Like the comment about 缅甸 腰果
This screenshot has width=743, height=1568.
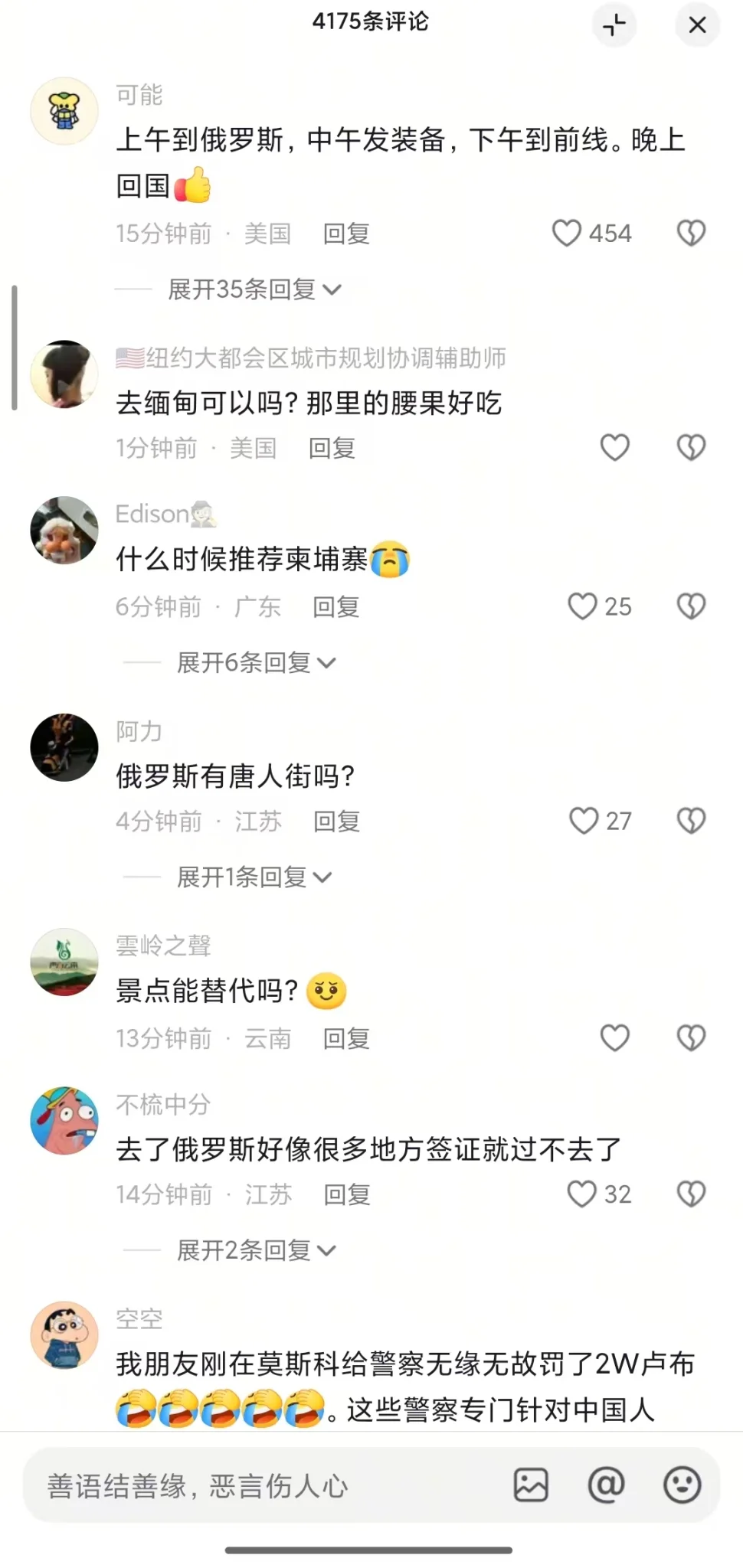614,448
